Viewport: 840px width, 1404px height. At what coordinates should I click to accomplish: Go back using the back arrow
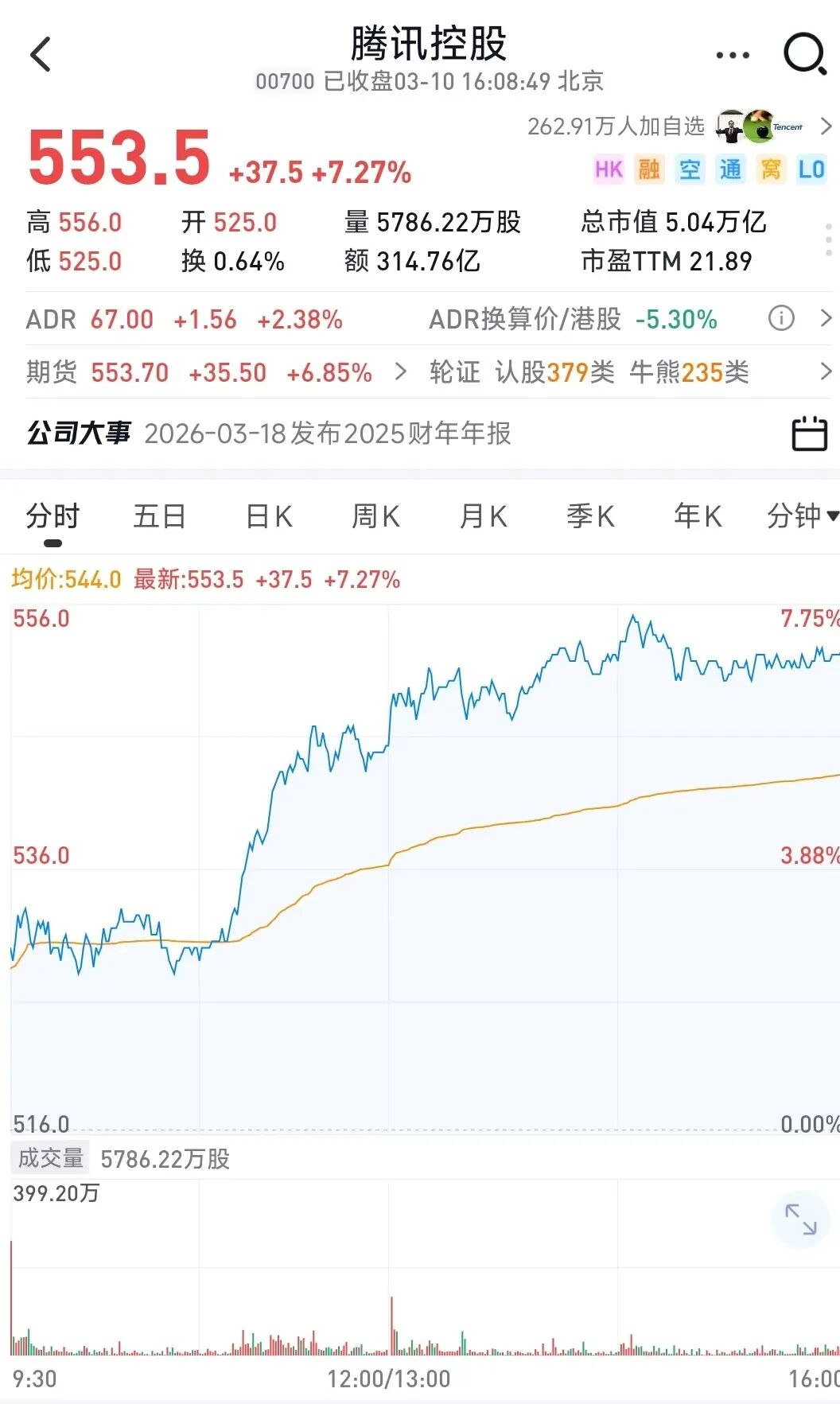pos(41,55)
